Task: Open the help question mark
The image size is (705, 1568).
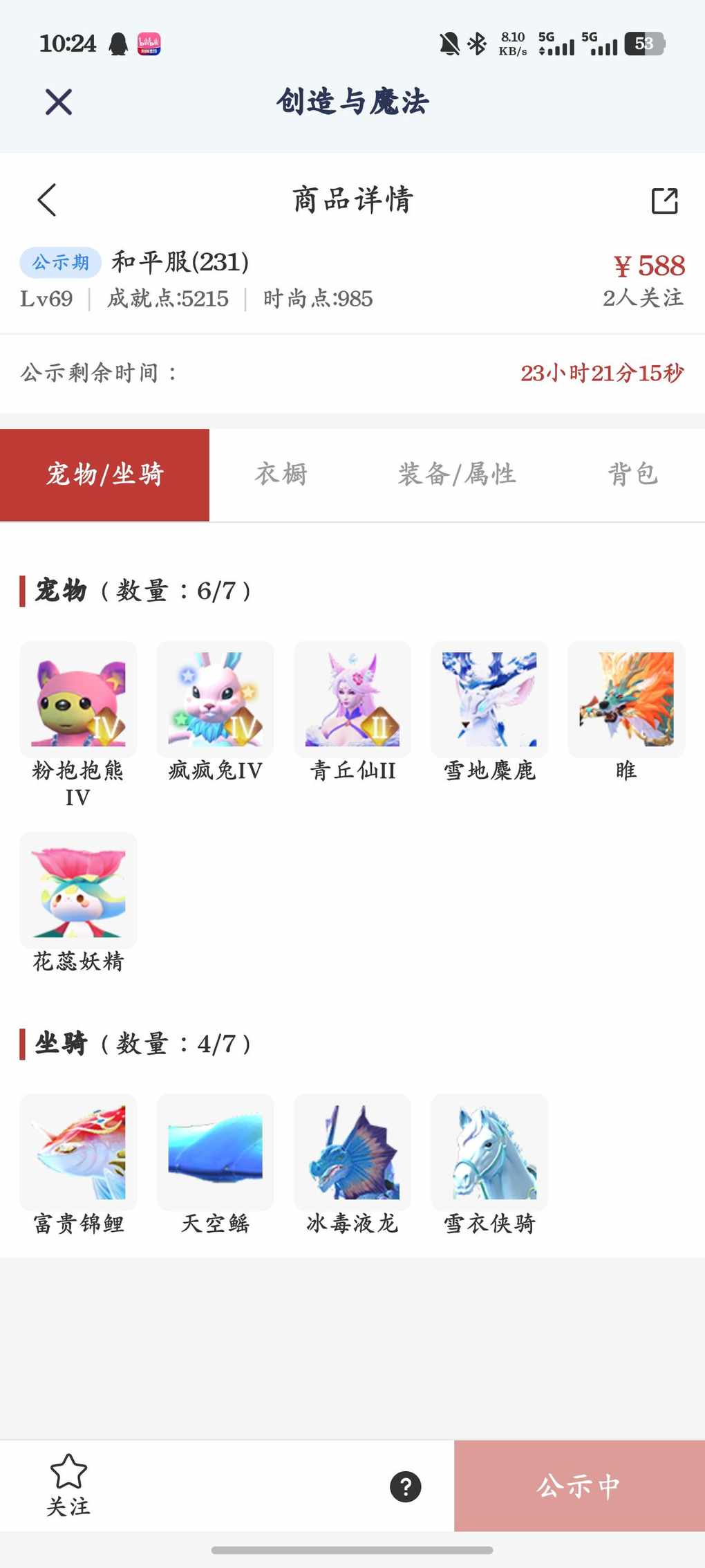Action: tap(406, 1486)
